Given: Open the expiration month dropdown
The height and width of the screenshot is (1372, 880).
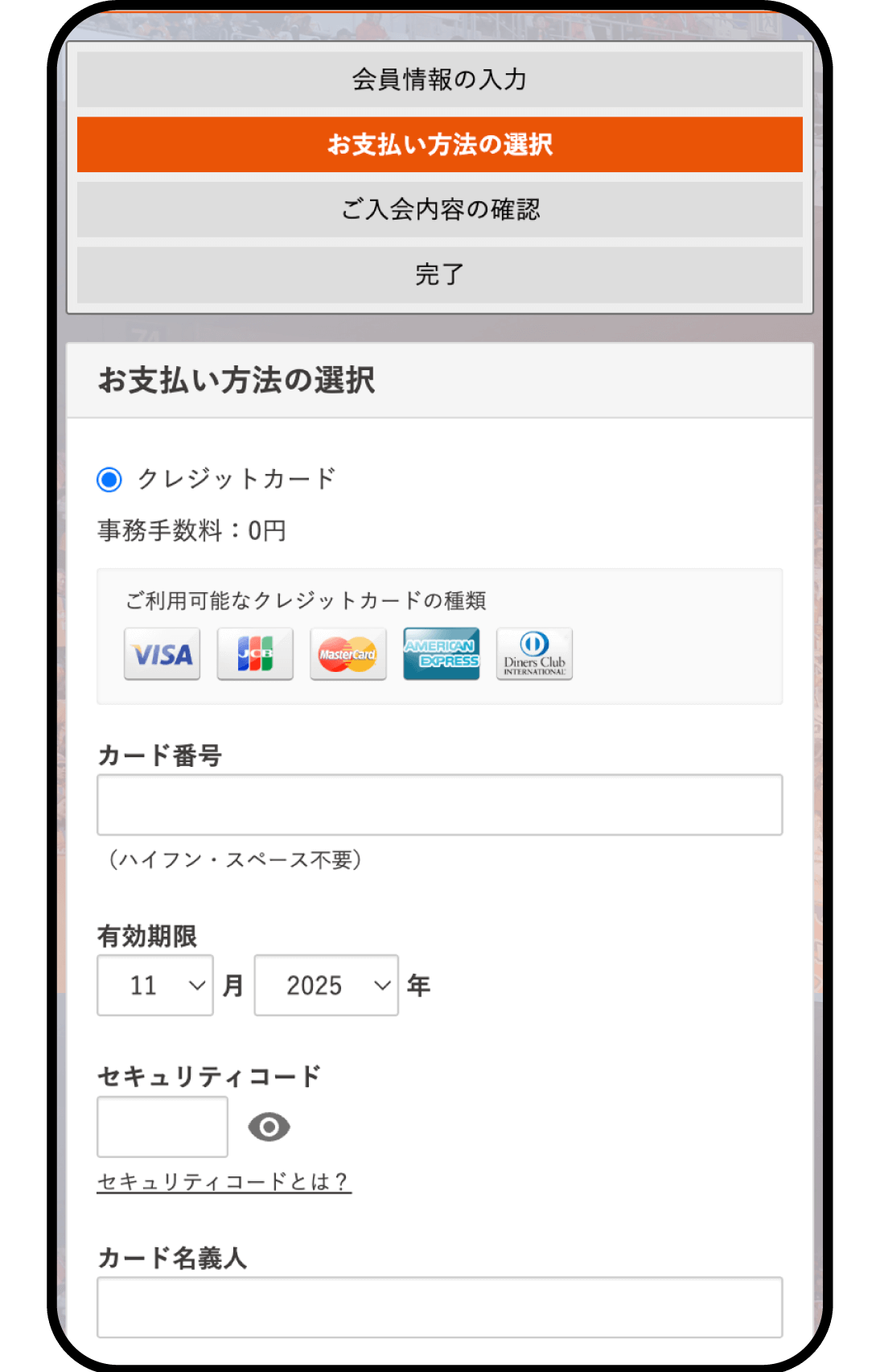Looking at the screenshot, I should pos(155,985).
